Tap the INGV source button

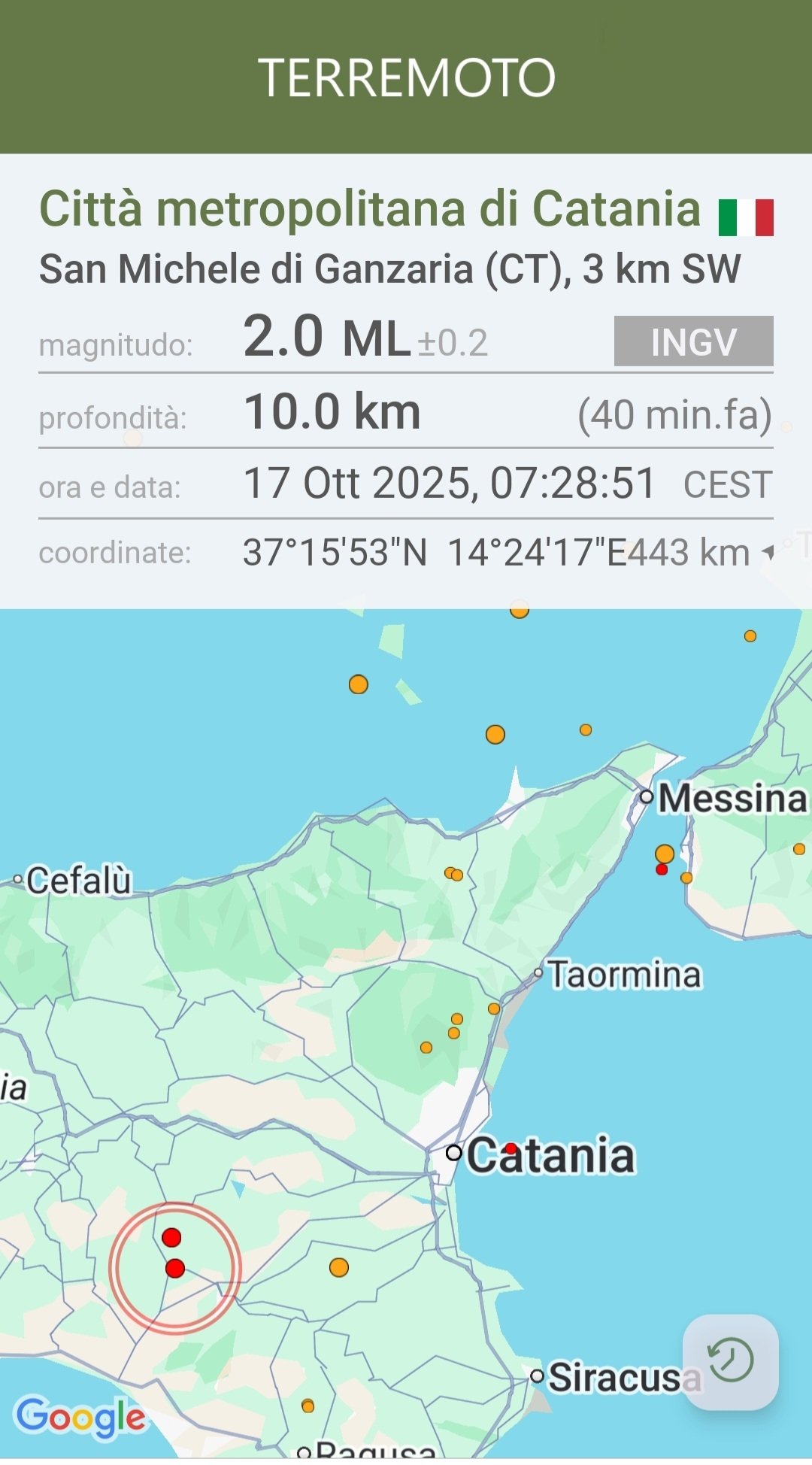(693, 341)
